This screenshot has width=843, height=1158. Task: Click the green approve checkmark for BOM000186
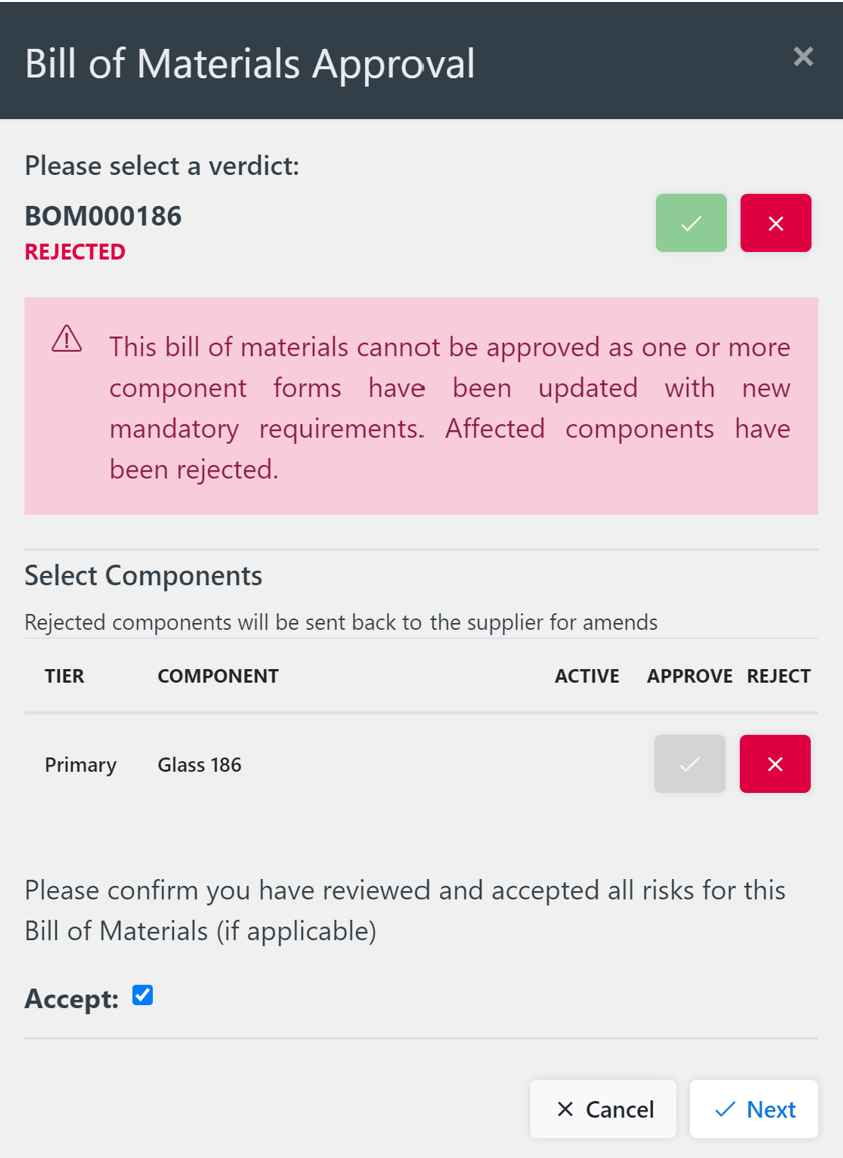[x=691, y=222]
